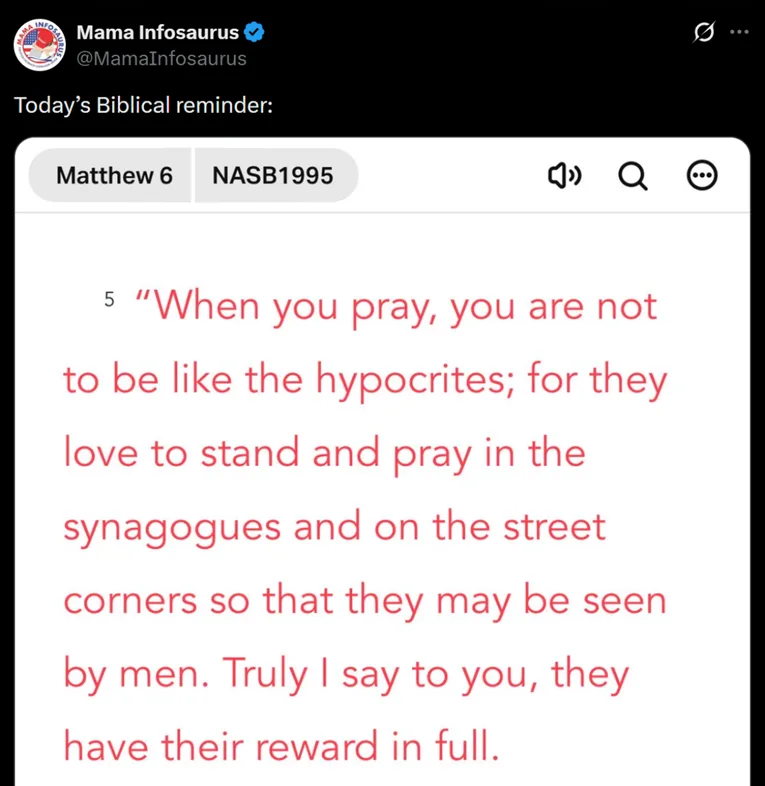The image size is (765, 786).
Task: Open the post's three-dot overflow menu
Action: [739, 32]
